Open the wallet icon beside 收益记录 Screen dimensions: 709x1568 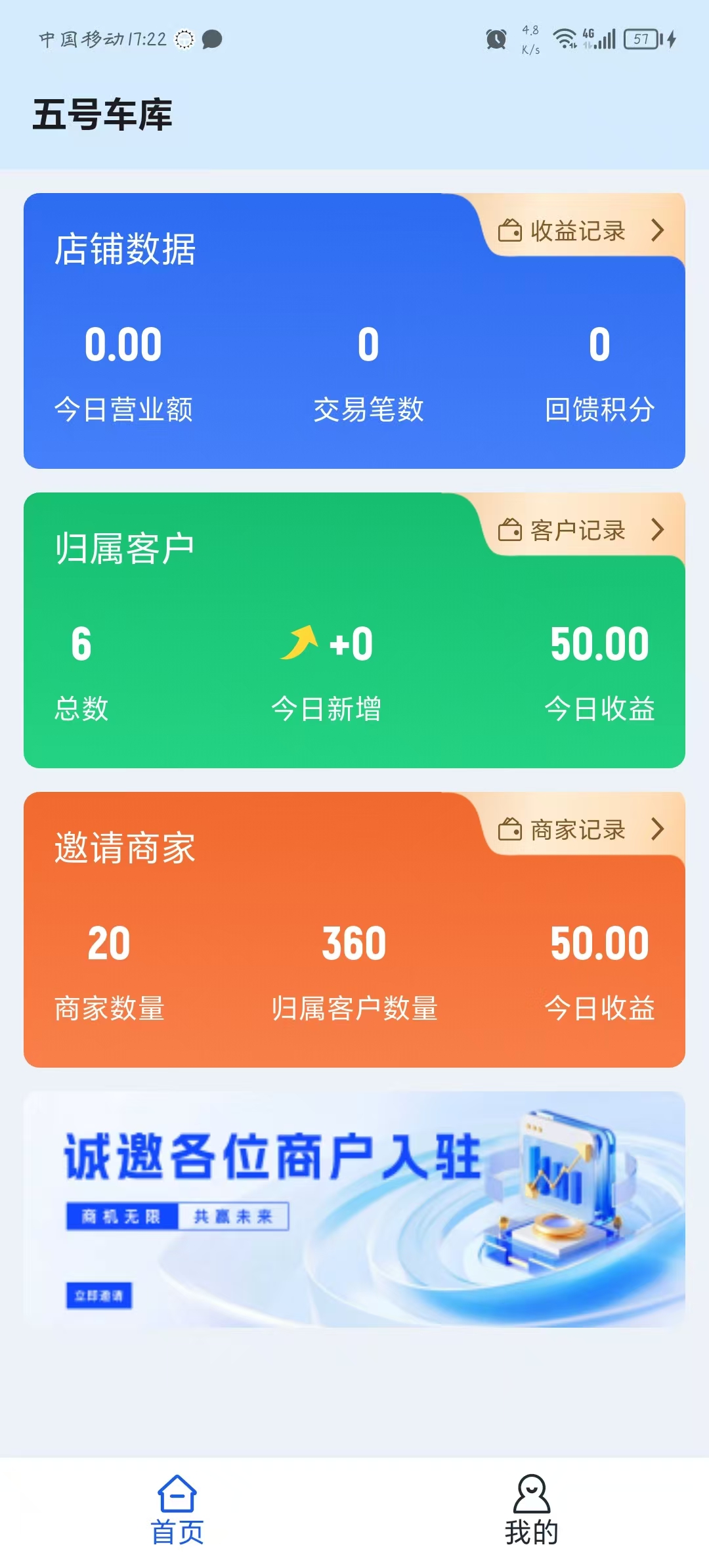point(511,231)
